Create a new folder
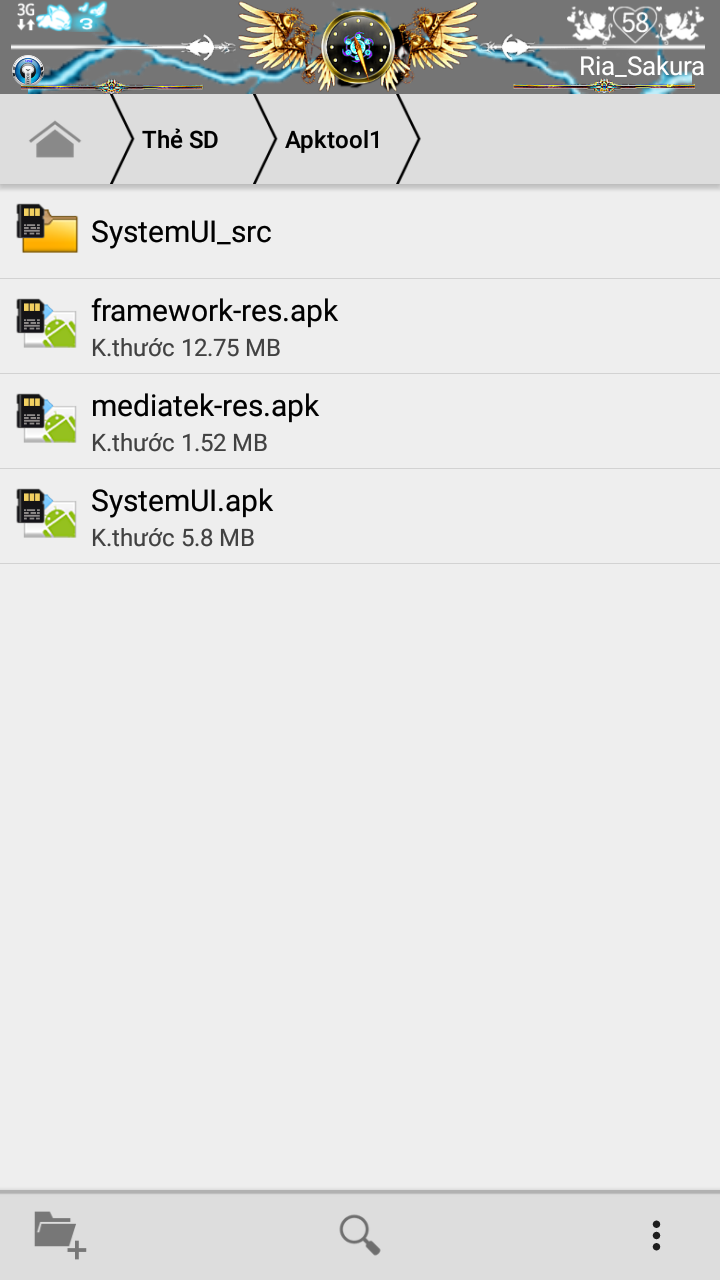 (59, 1234)
